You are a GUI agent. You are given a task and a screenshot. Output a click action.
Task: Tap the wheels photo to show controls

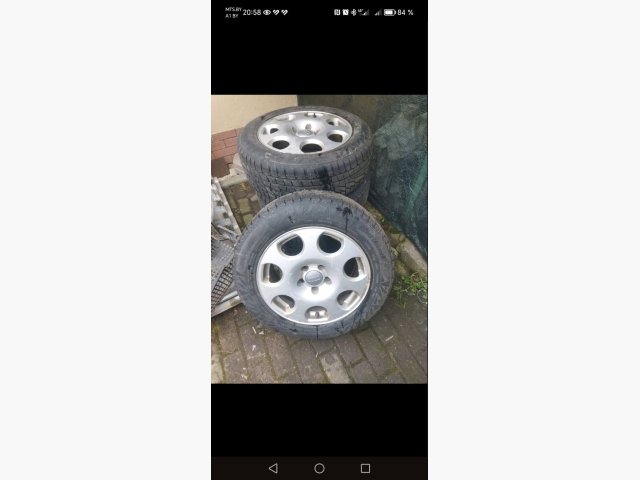click(319, 240)
